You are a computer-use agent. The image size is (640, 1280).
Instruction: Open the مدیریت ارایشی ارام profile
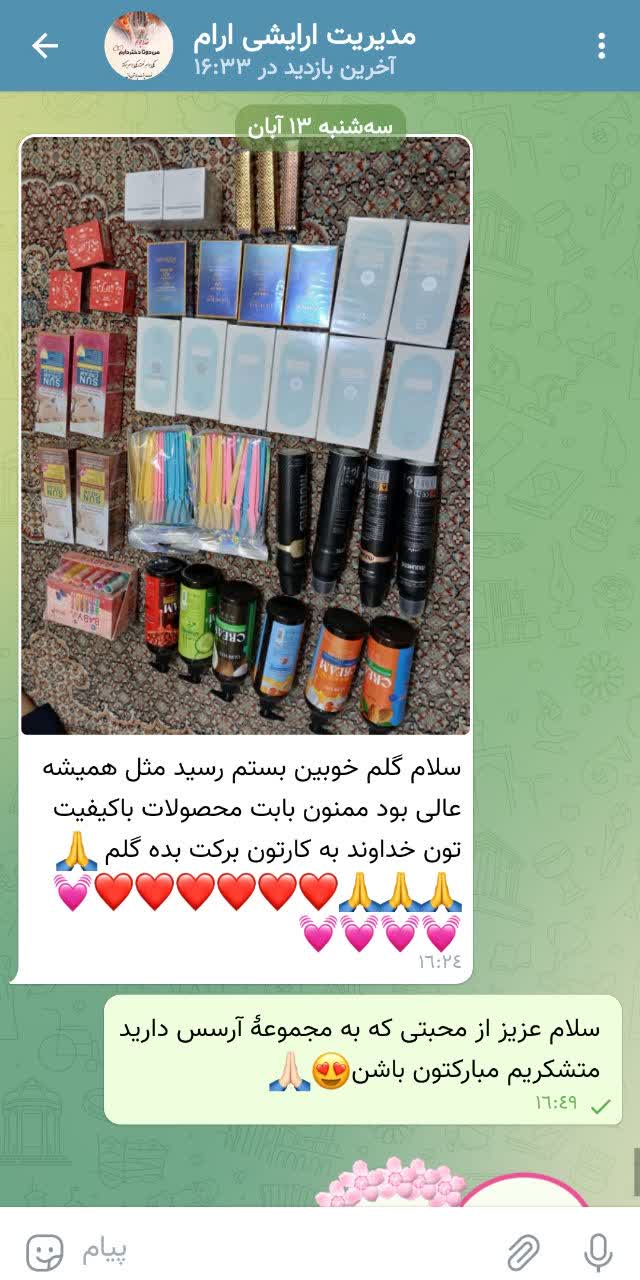(300, 46)
